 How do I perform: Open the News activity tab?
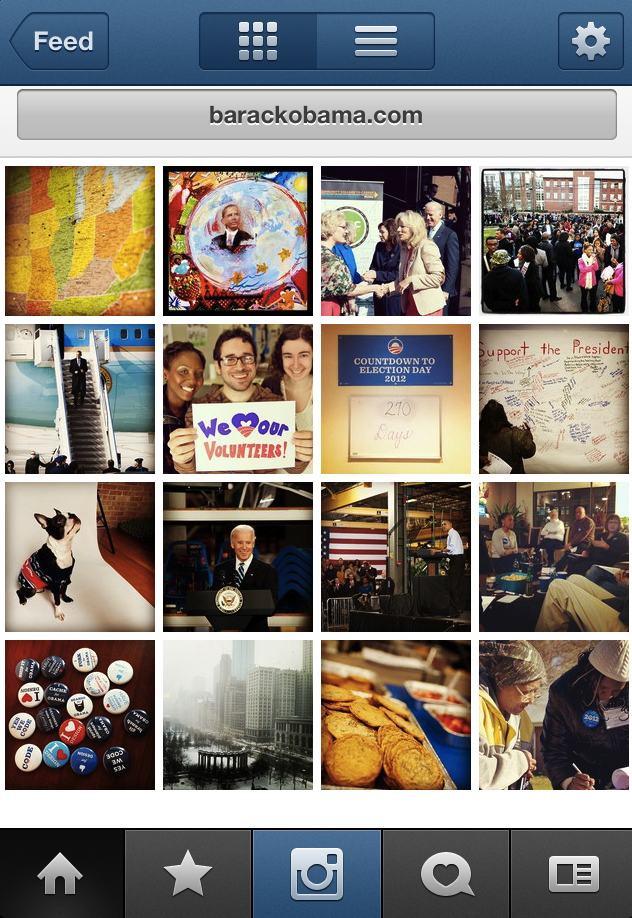tap(446, 875)
